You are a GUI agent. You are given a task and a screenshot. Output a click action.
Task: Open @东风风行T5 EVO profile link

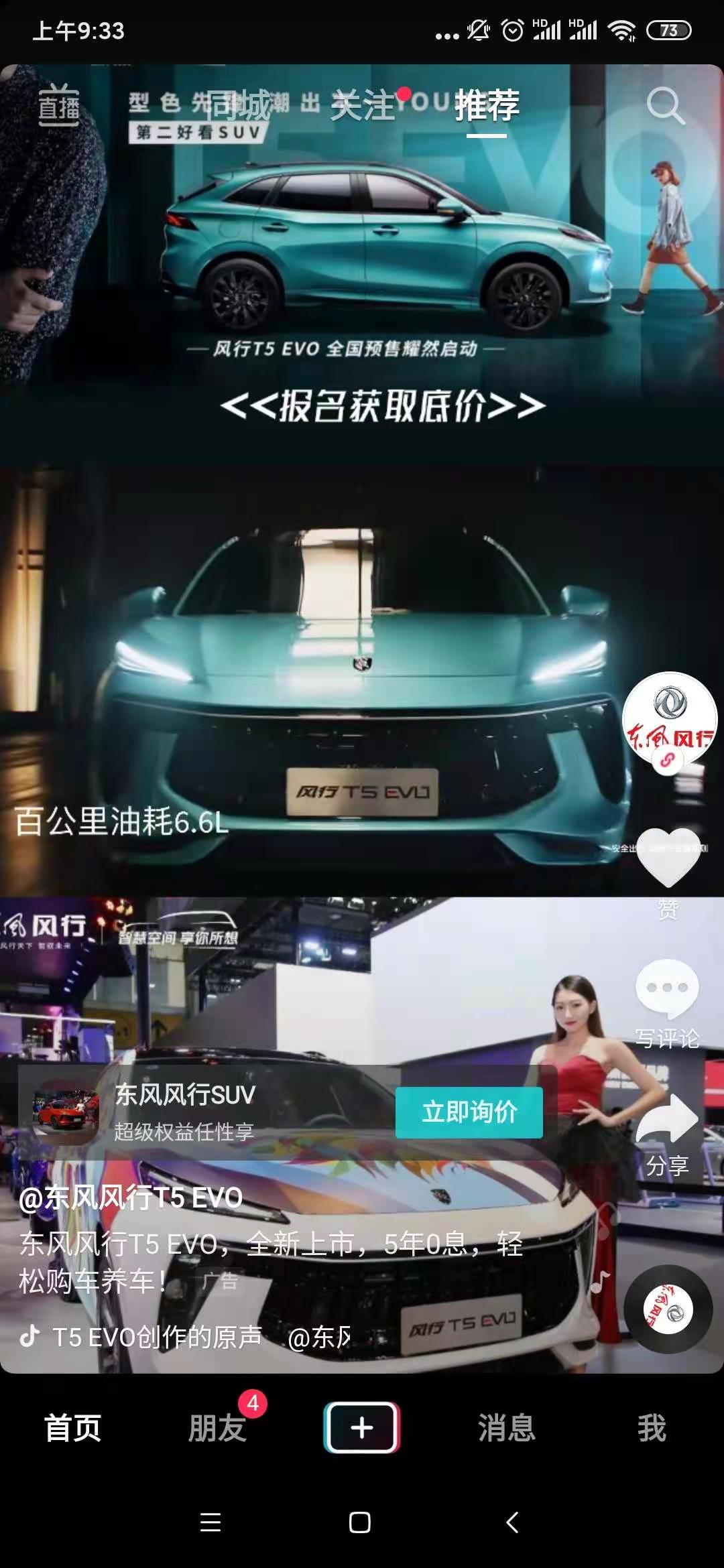point(131,1198)
